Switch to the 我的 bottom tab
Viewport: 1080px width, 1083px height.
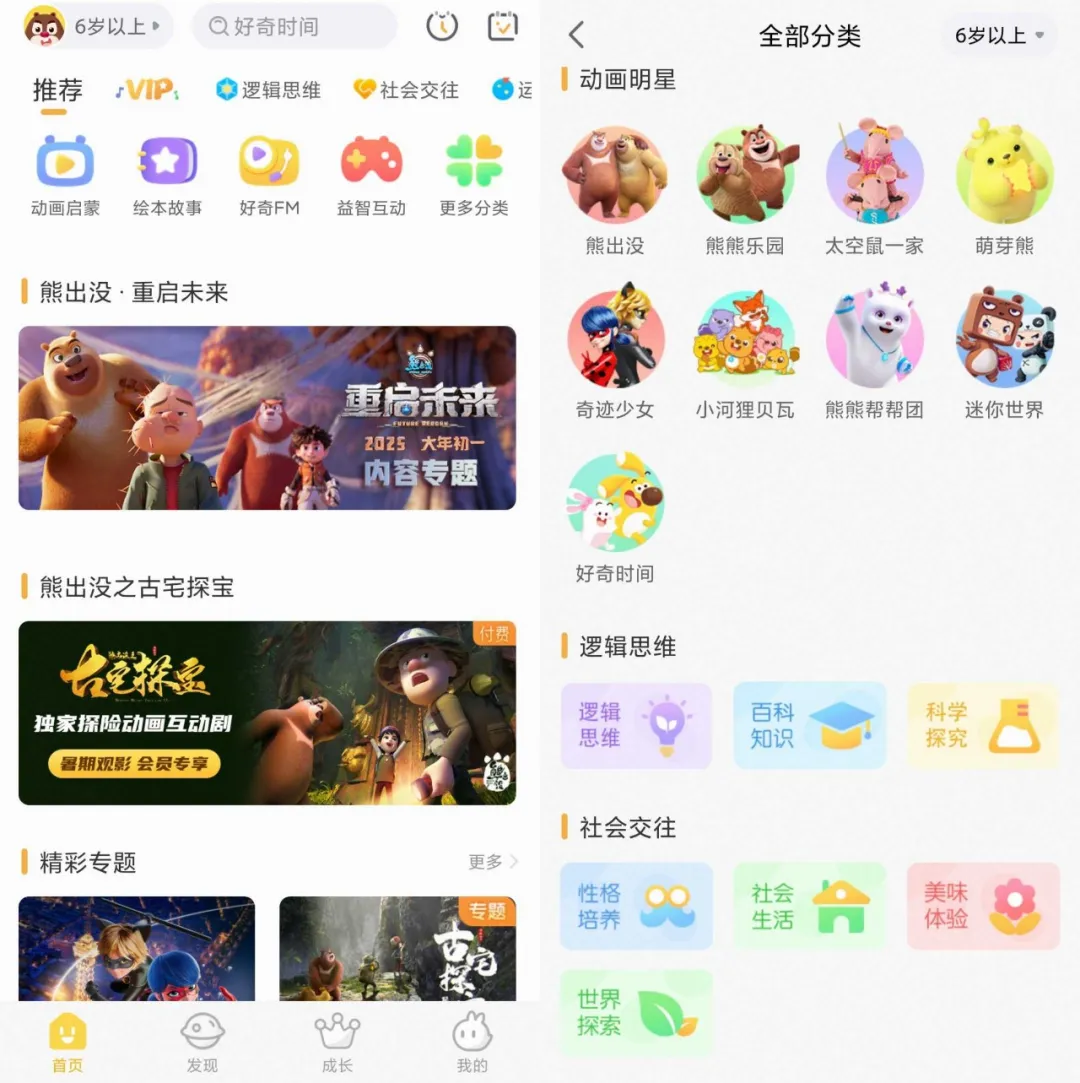point(472,1043)
